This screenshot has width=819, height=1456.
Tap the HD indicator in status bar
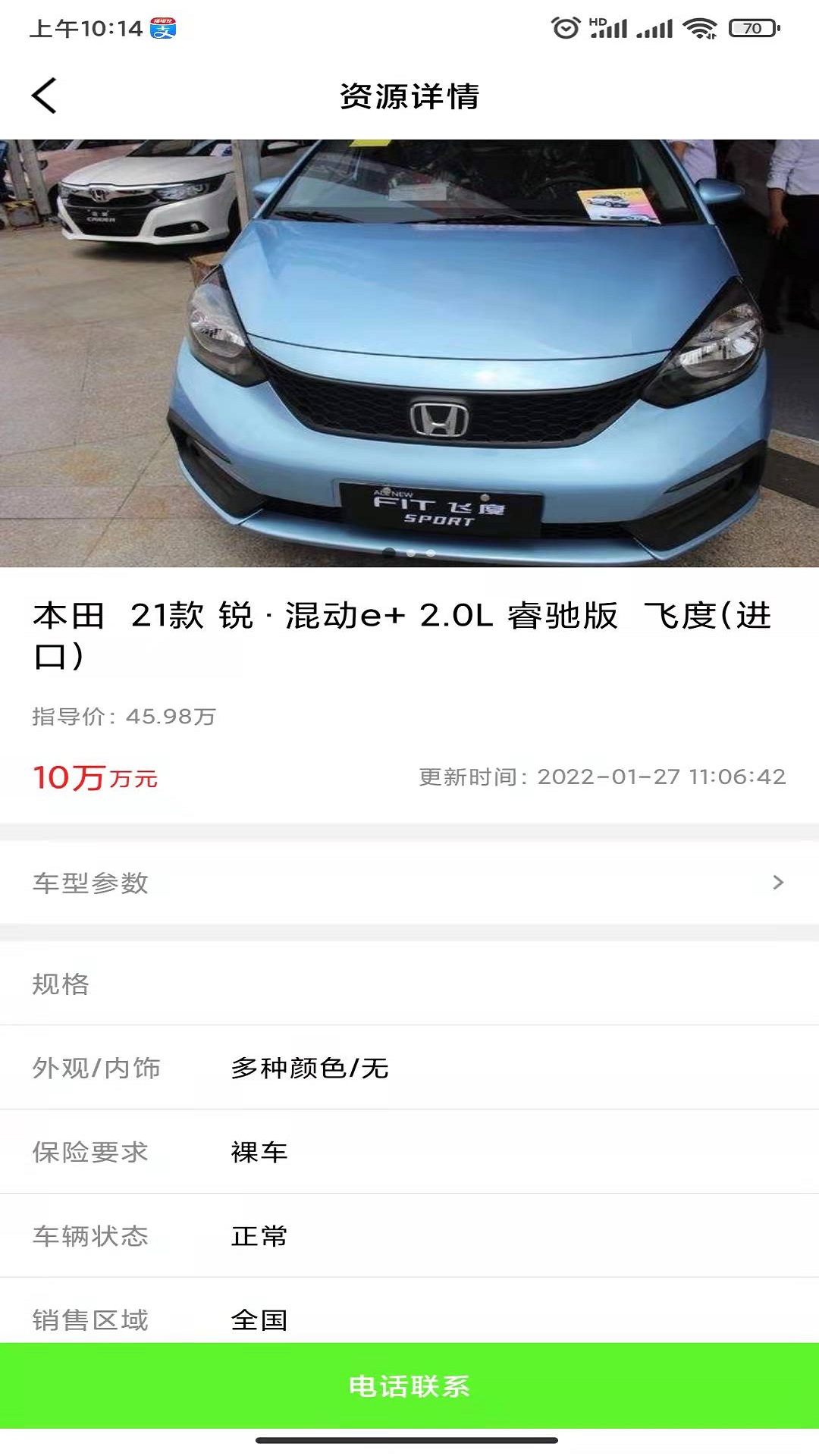point(596,22)
